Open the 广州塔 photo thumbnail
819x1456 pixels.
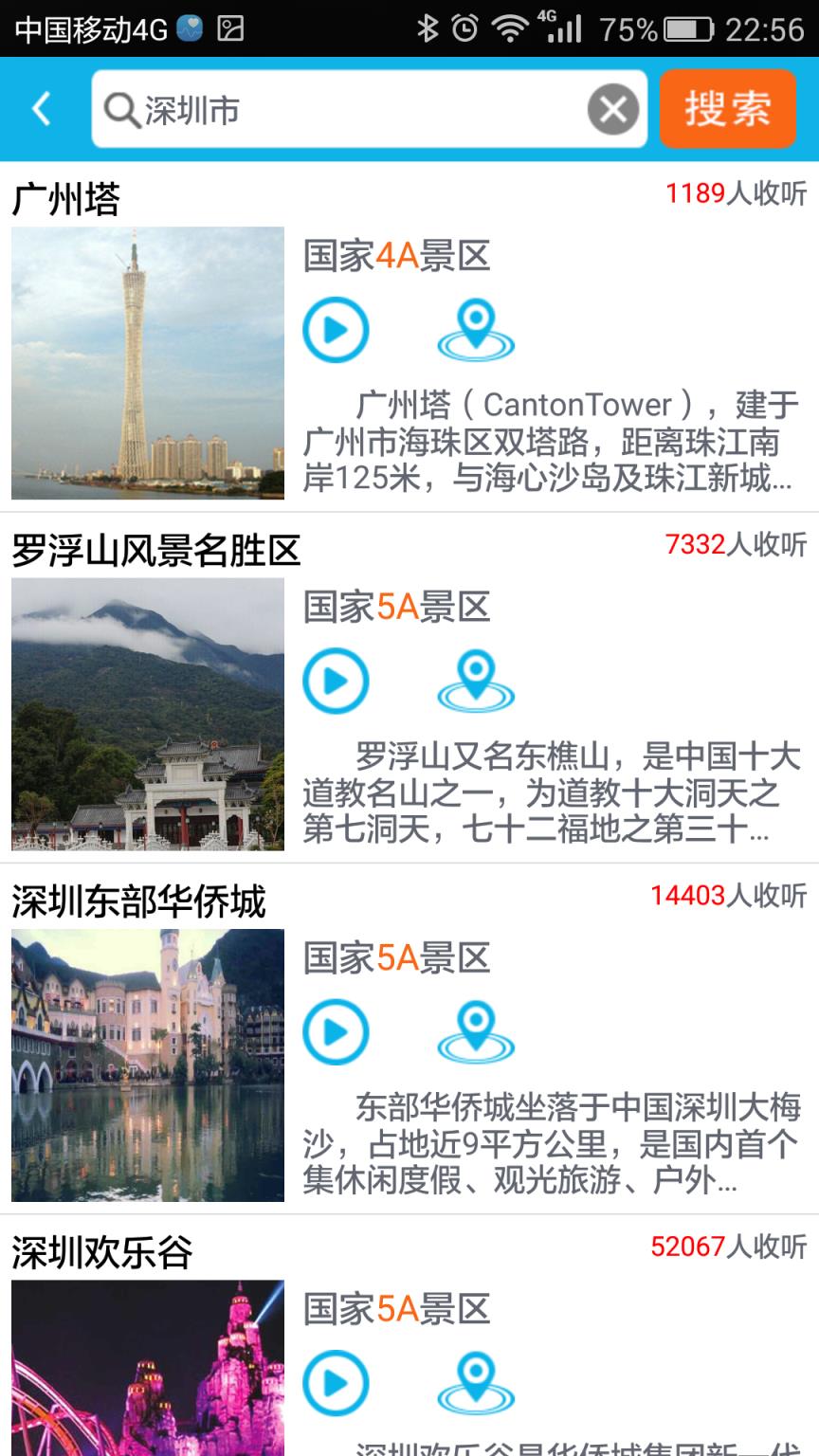click(x=147, y=362)
